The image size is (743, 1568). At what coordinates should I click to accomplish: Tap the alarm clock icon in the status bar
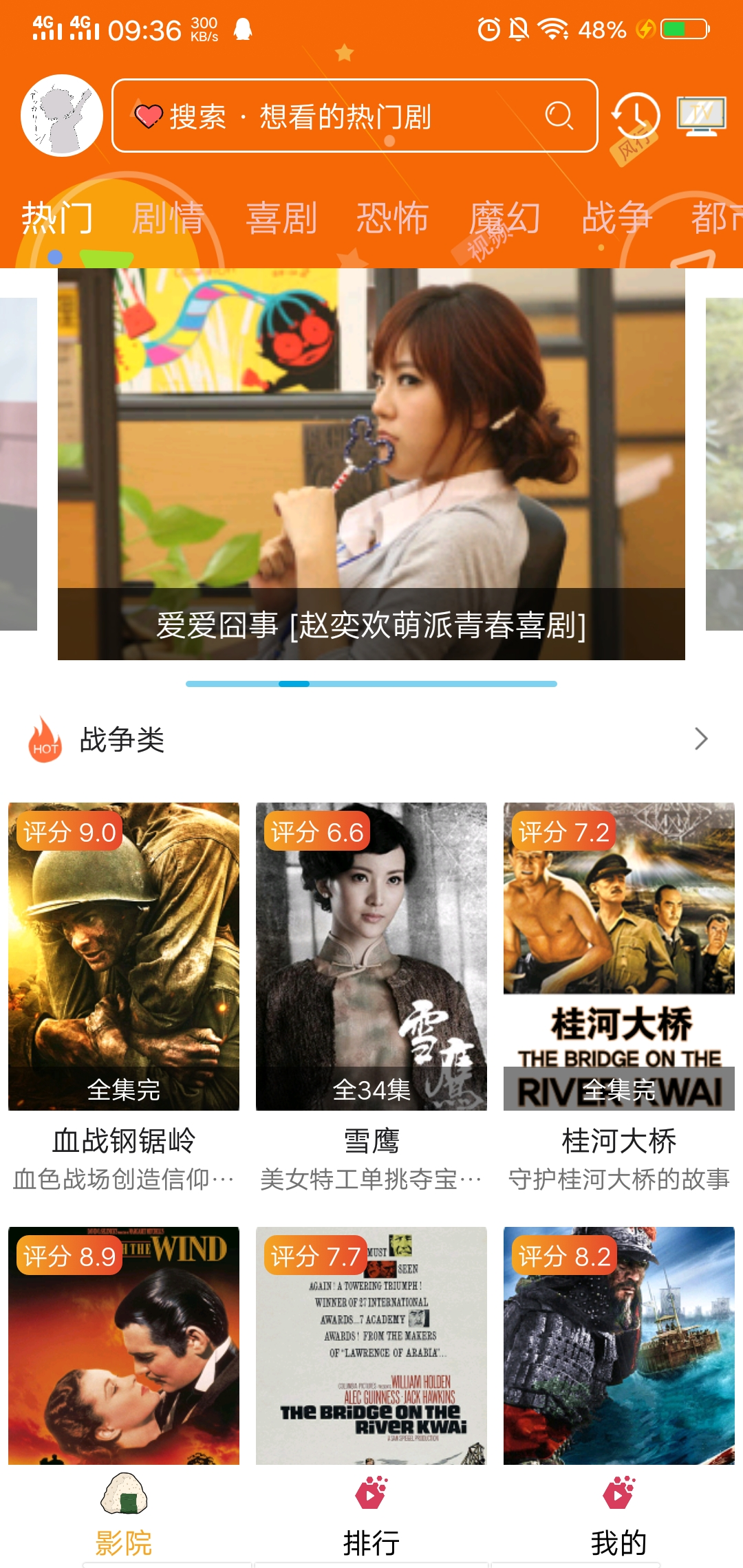click(x=488, y=29)
